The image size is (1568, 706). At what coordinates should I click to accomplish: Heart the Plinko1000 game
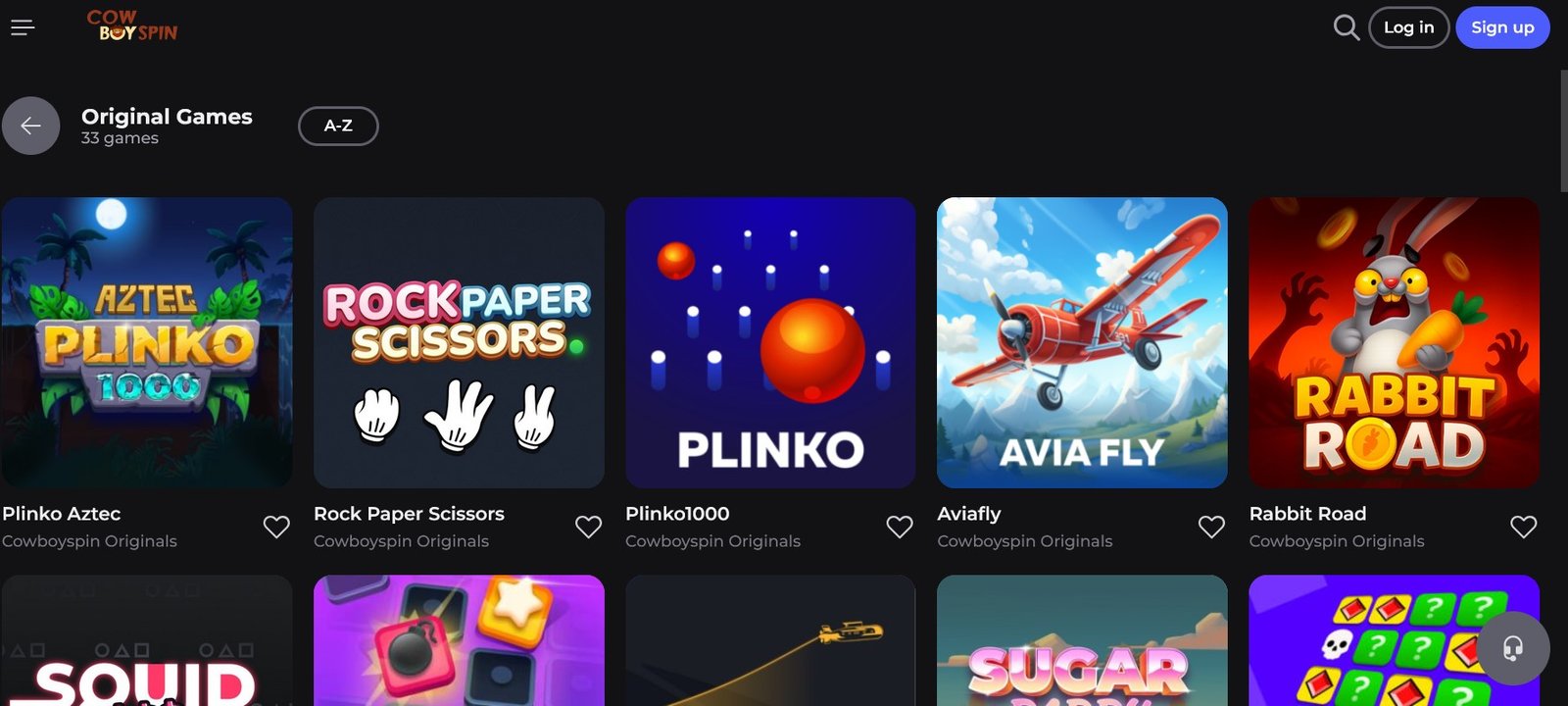(x=900, y=527)
